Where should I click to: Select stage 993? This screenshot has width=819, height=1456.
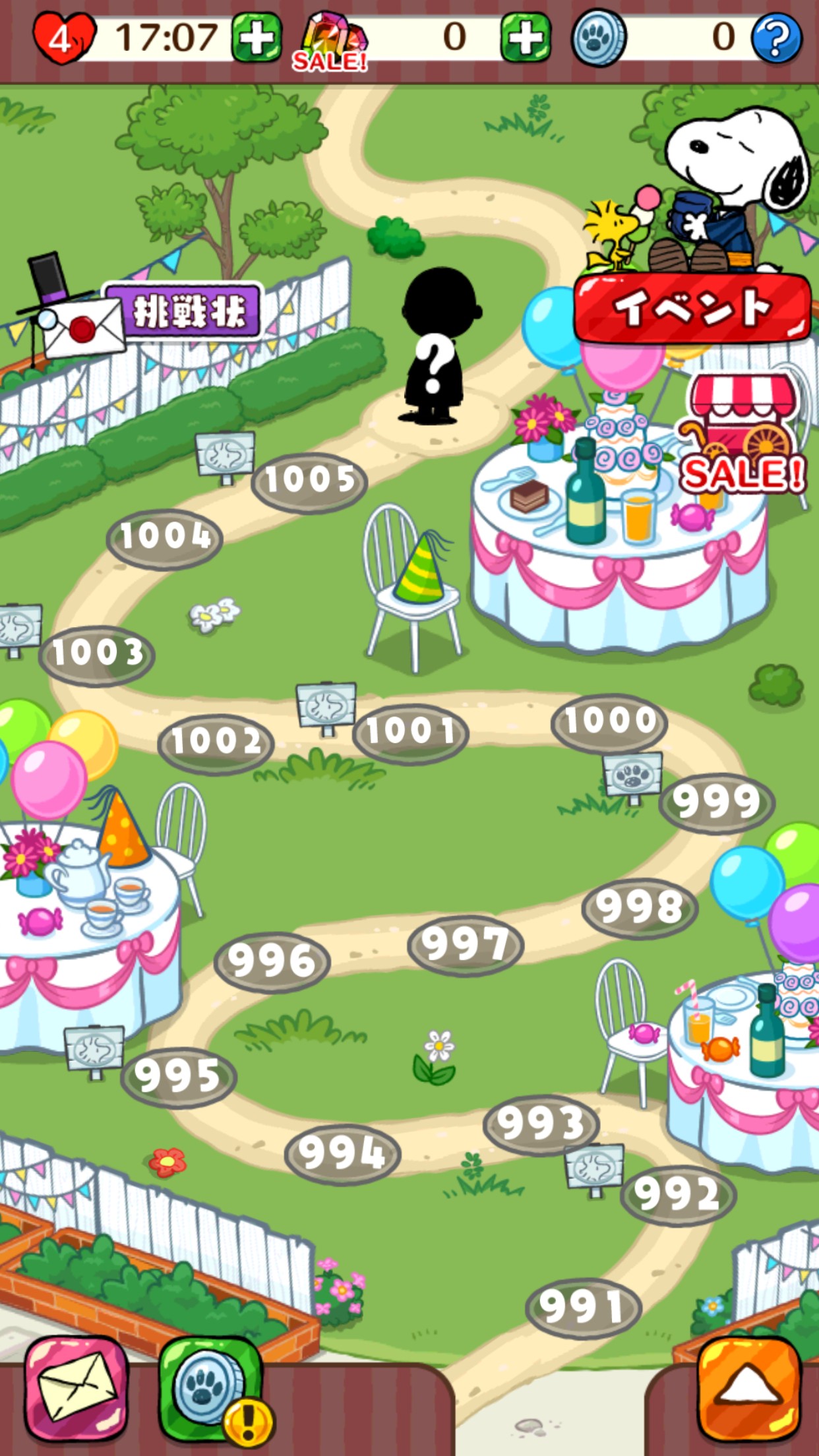tap(541, 1124)
